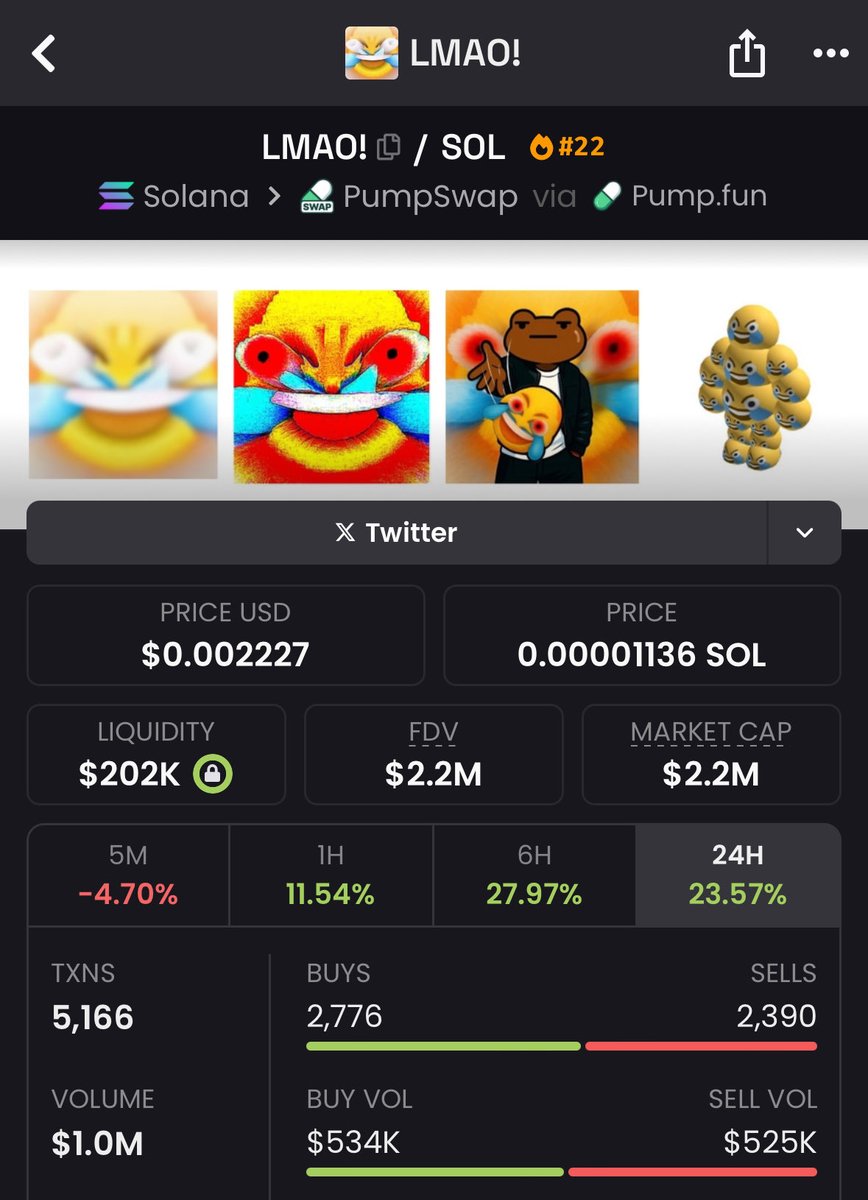Tap the liquidity lock icon

[x=212, y=774]
